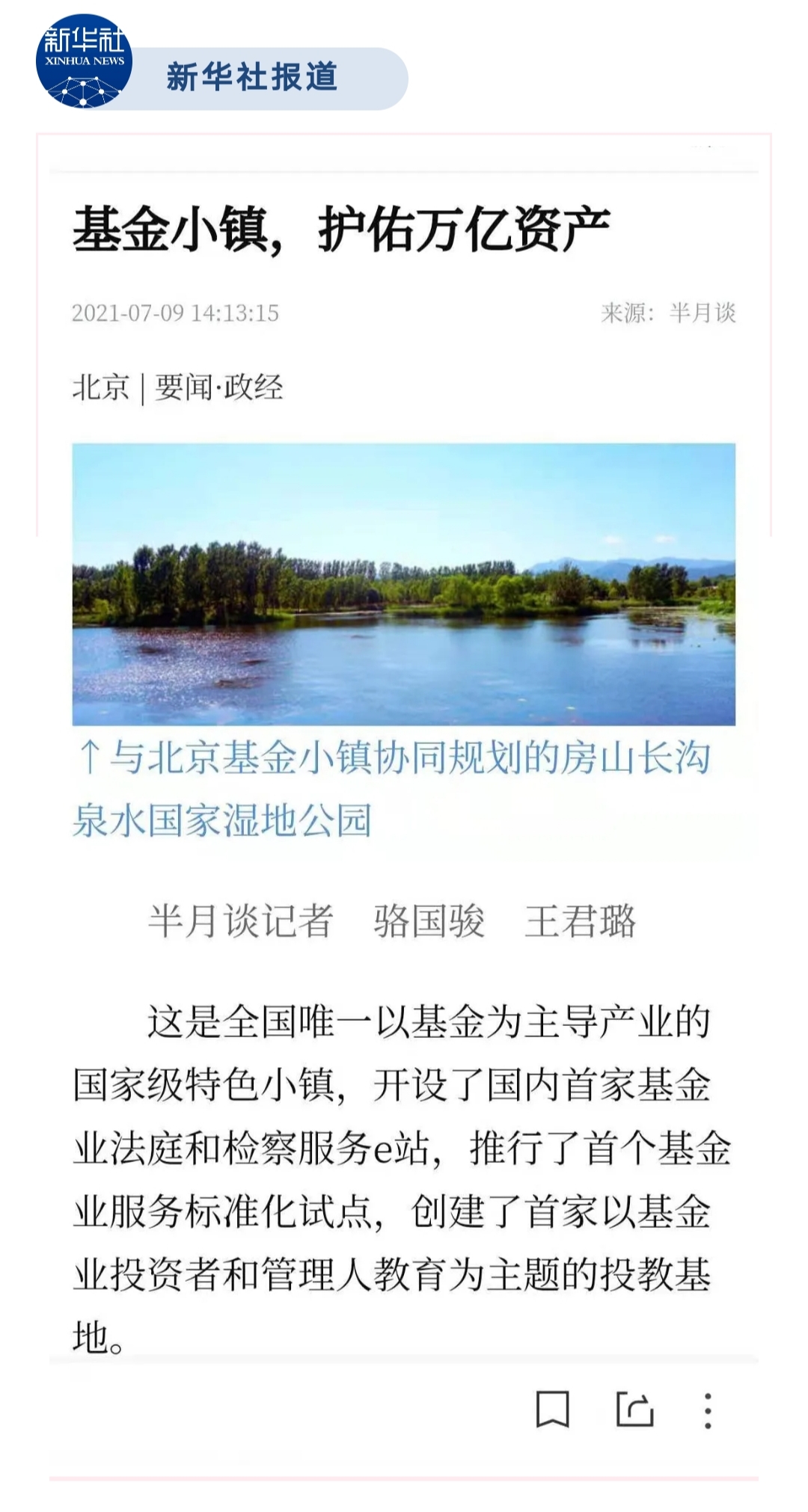Screen dimensions: 808x1512
Task: Tap reporter name 骆国骏
Action: point(427,923)
